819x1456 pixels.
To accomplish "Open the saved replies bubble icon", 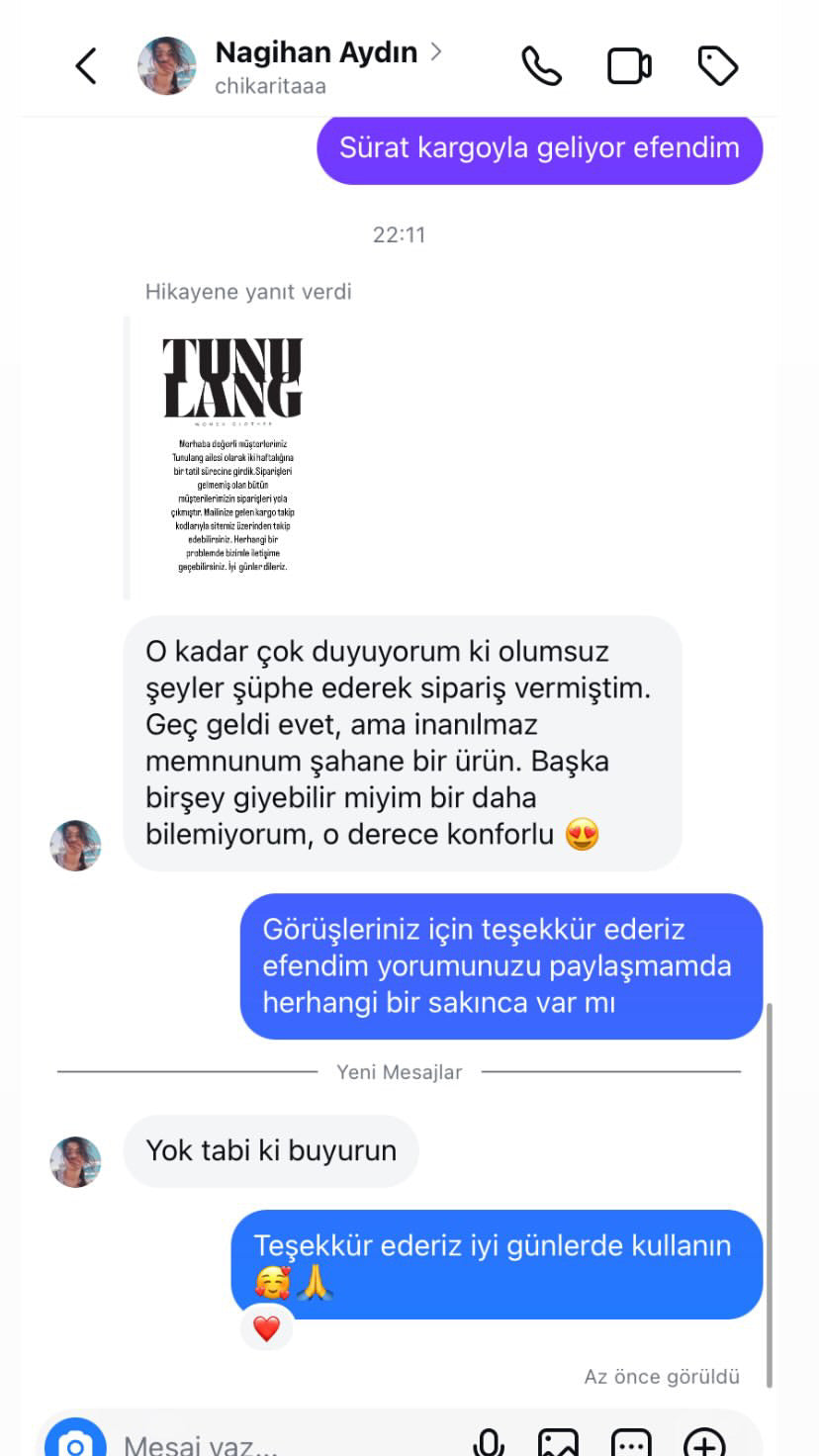I will [x=631, y=1444].
